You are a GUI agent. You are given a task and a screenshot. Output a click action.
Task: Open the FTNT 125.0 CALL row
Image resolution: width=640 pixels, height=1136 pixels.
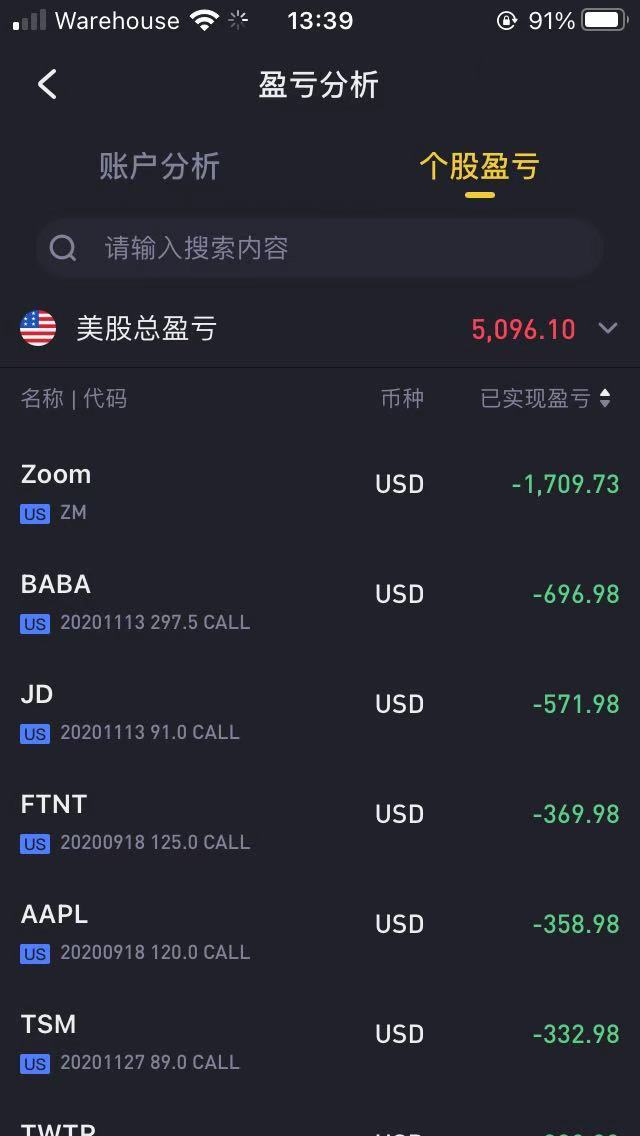[320, 823]
